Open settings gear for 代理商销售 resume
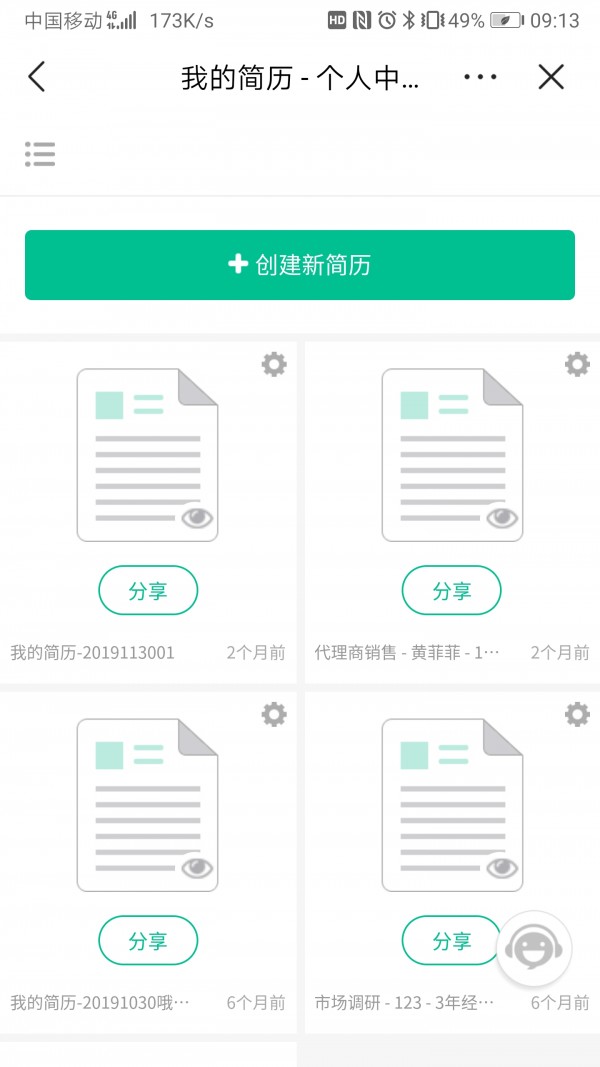The image size is (600, 1067). [x=577, y=364]
